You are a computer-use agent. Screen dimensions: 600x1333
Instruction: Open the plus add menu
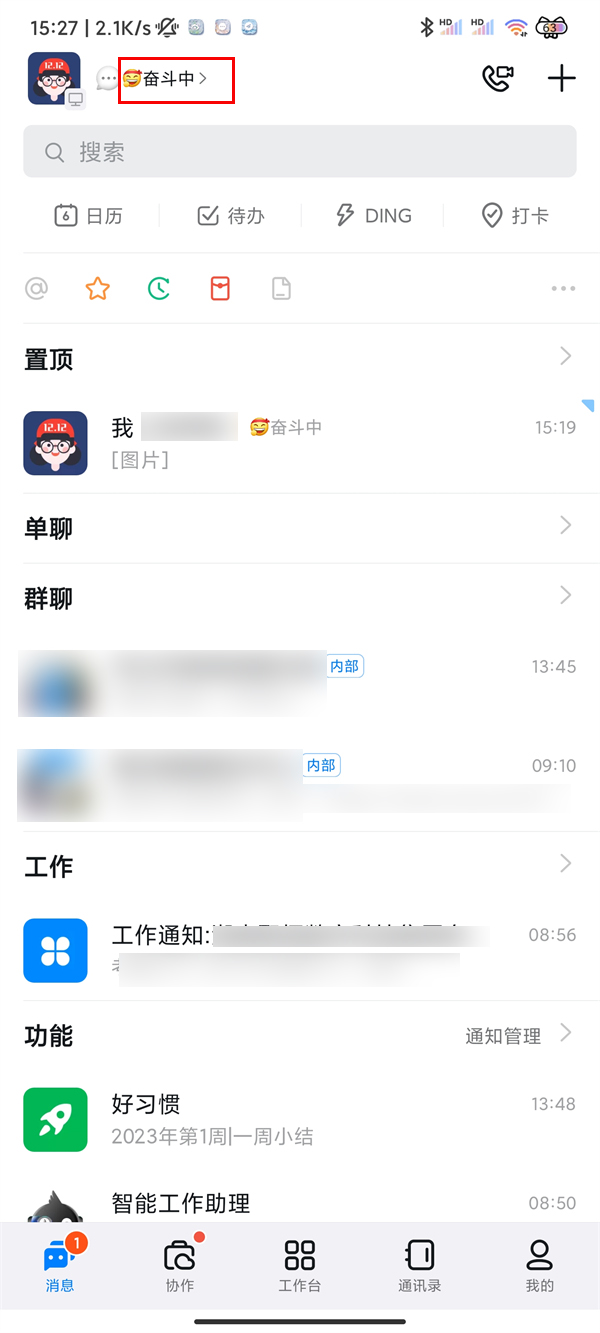(x=562, y=79)
